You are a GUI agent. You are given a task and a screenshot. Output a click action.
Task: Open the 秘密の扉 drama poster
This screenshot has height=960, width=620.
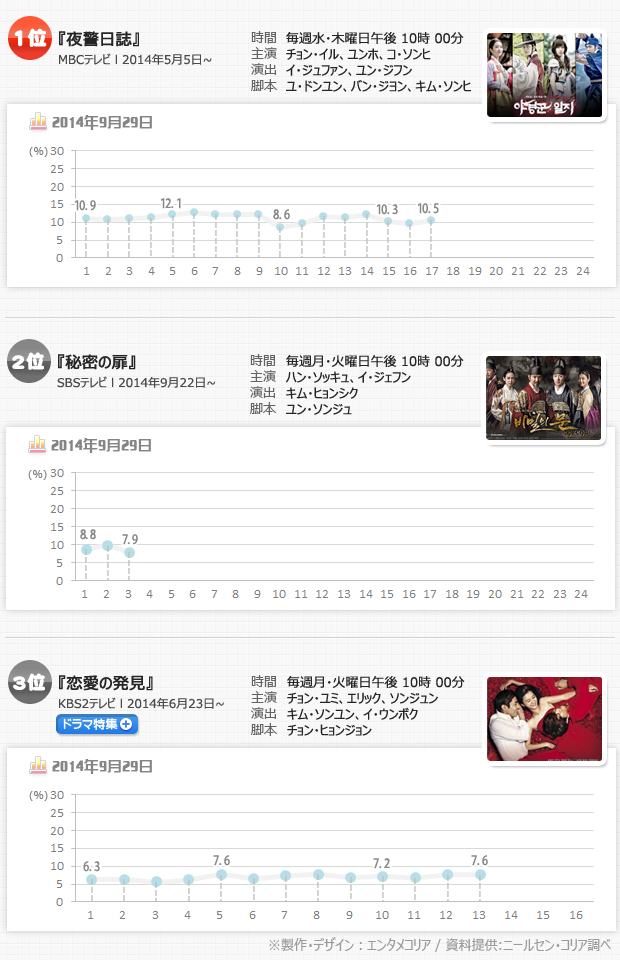543,398
